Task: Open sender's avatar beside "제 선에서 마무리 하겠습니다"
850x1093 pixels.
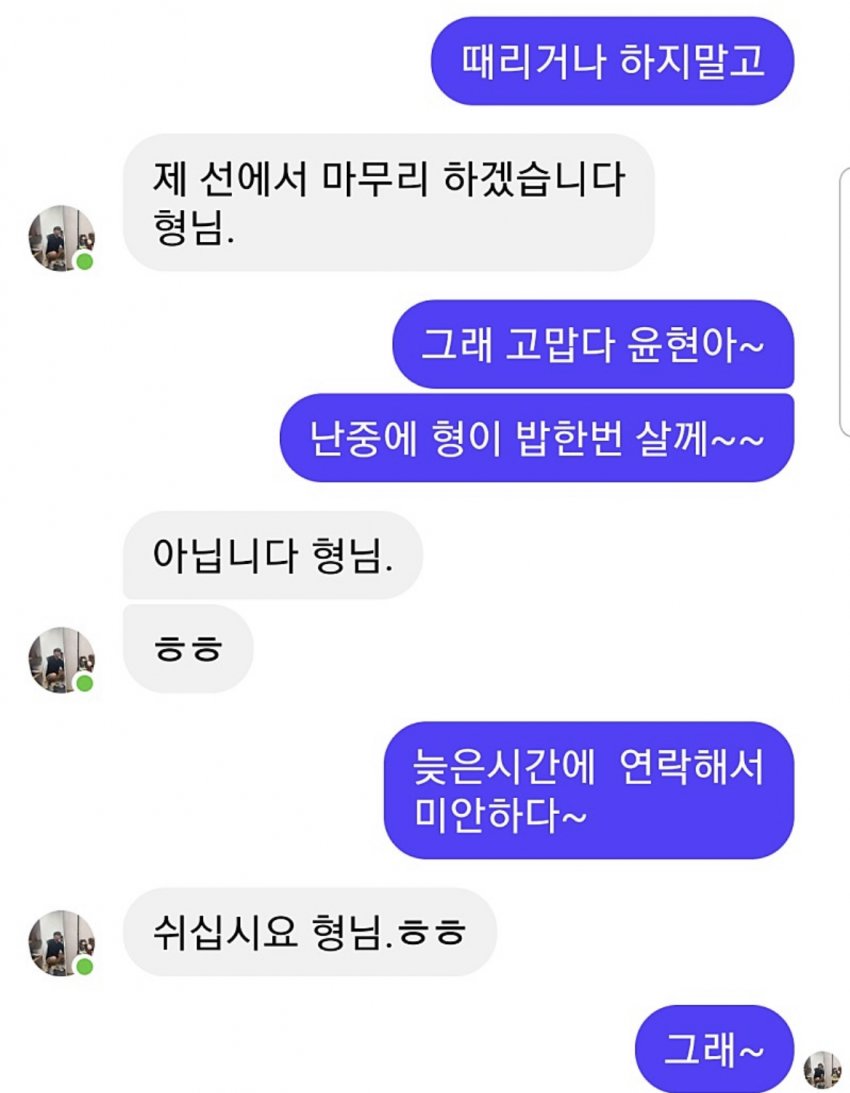Action: click(x=61, y=239)
